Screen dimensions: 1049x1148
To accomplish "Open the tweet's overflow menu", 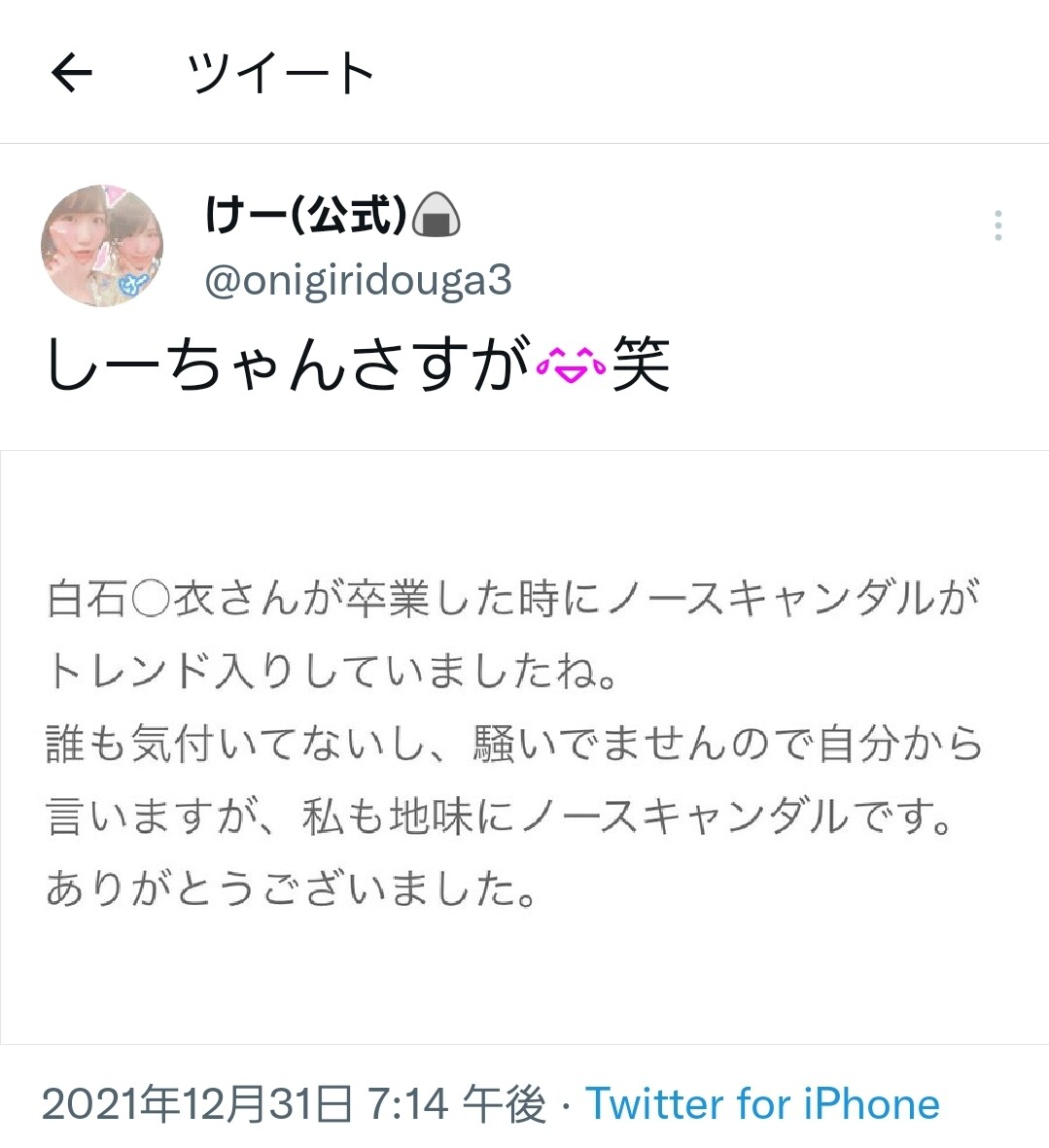I will (997, 226).
